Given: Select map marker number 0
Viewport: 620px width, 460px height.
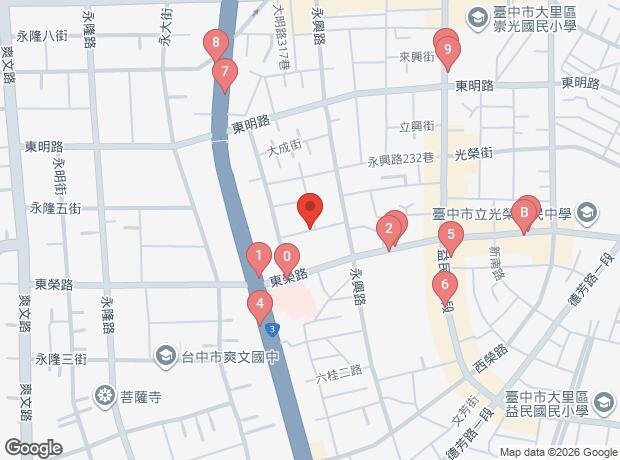Looking at the screenshot, I should (286, 258).
